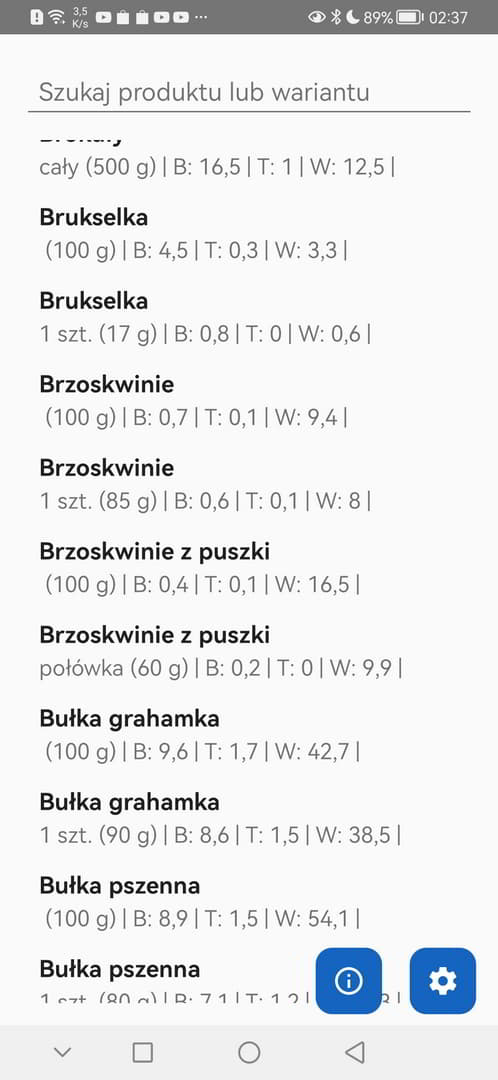Select Brukselka 1 szt. (17 g) entry
Viewport: 498px width, 1080px height.
[x=249, y=318]
